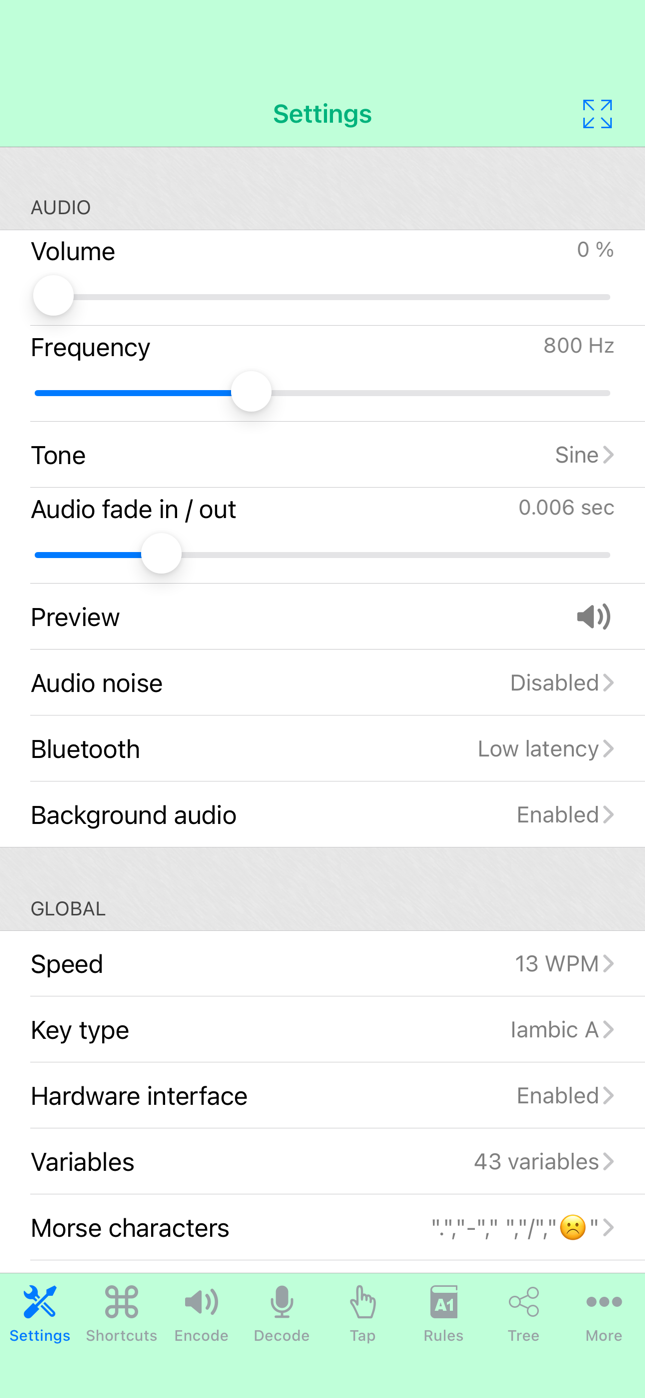The width and height of the screenshot is (645, 1398).
Task: Open the More tab
Action: coord(604,1314)
